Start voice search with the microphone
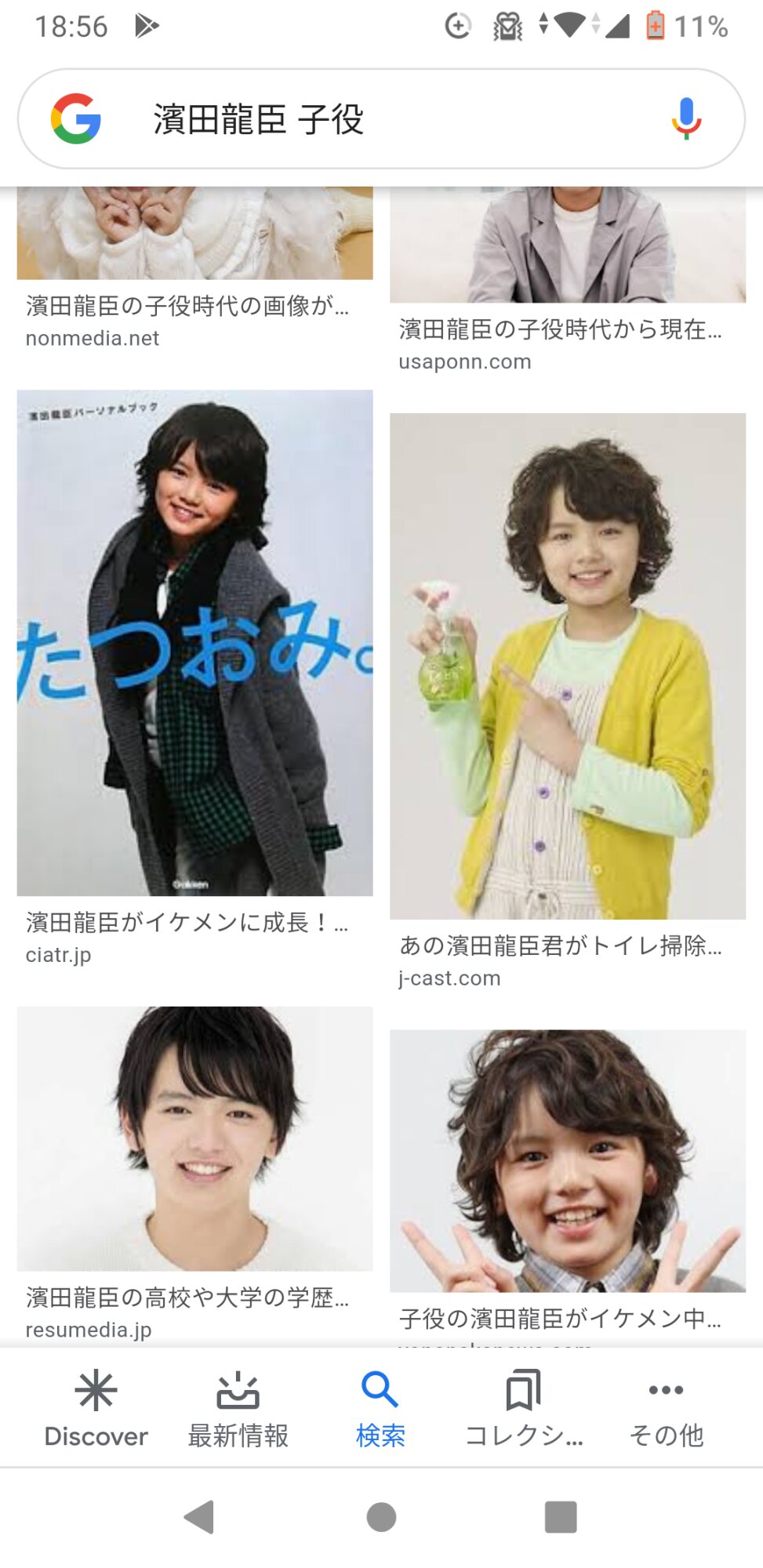 tap(685, 119)
